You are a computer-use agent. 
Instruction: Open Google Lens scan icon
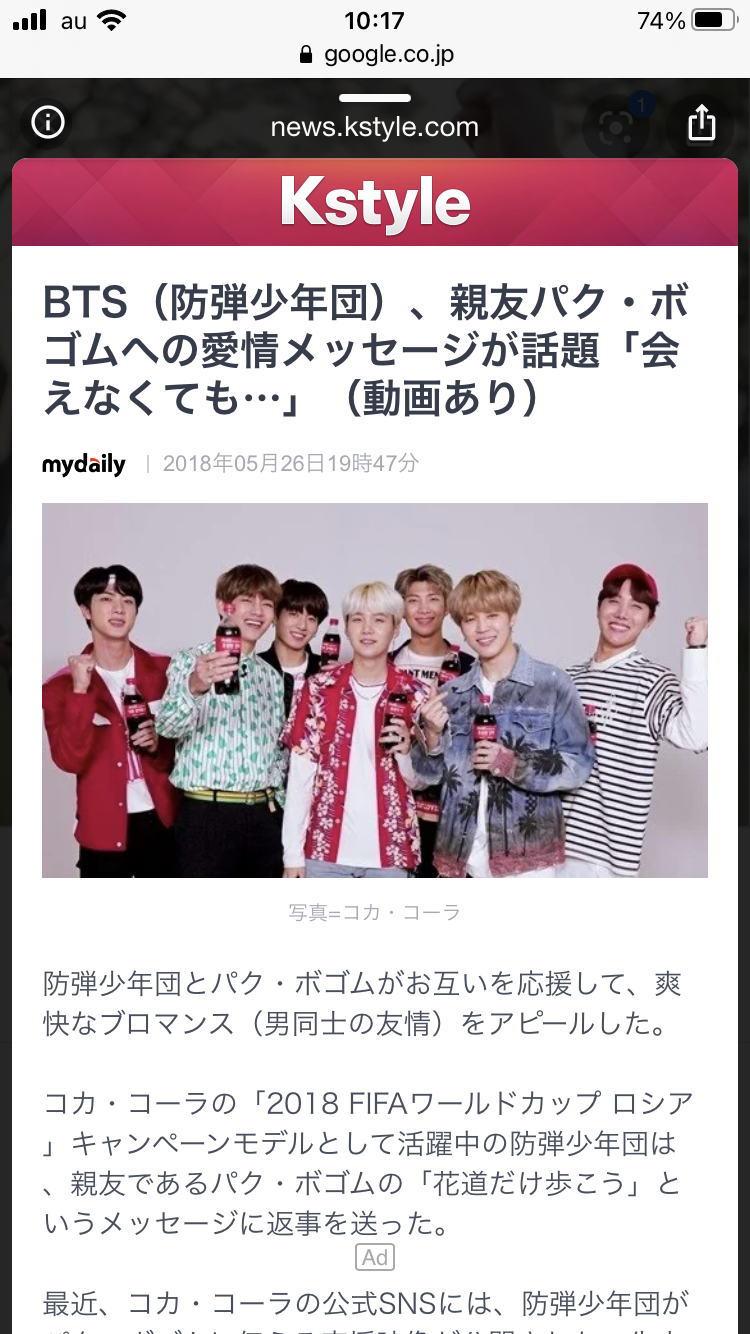coord(617,126)
